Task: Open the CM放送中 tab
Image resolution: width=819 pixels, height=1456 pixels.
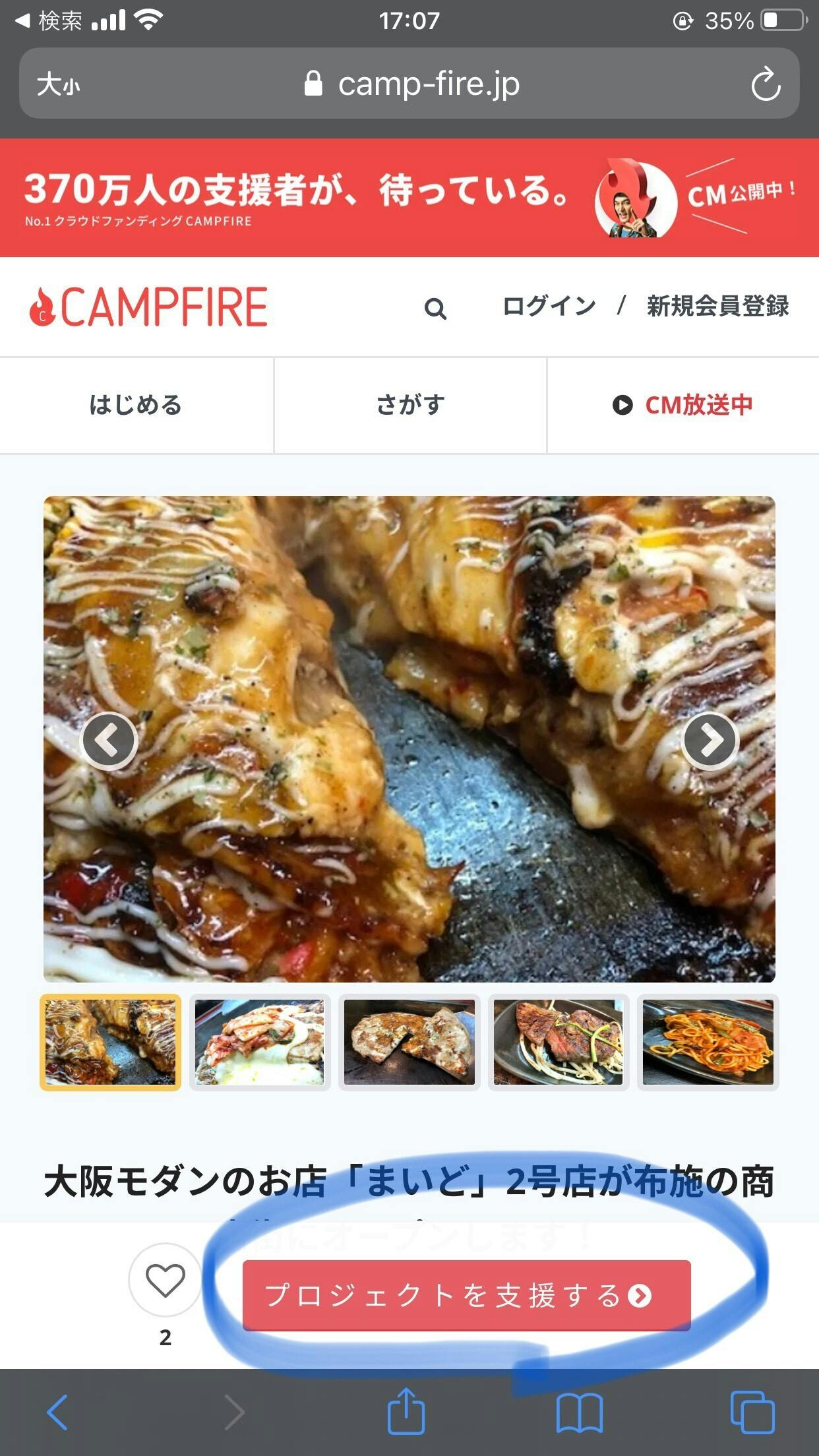Action: tap(683, 405)
